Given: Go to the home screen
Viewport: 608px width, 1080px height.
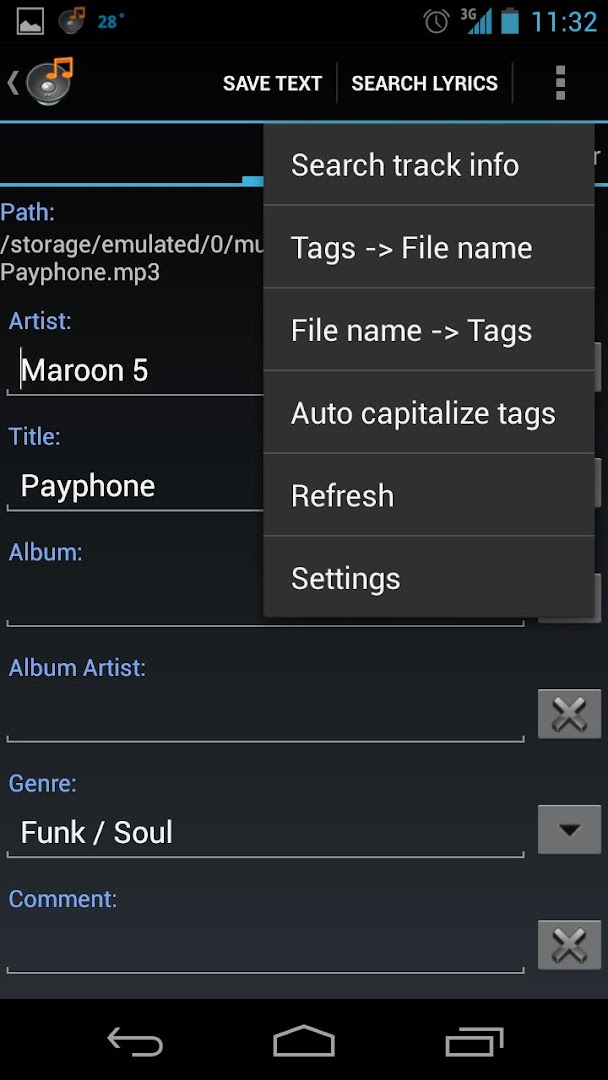Looking at the screenshot, I should 303,1042.
